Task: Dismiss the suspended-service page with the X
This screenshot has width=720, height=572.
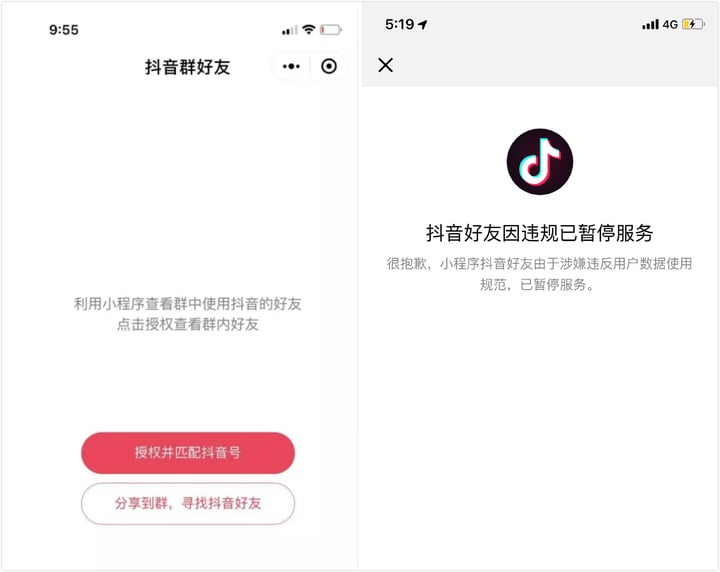Action: 386,65
